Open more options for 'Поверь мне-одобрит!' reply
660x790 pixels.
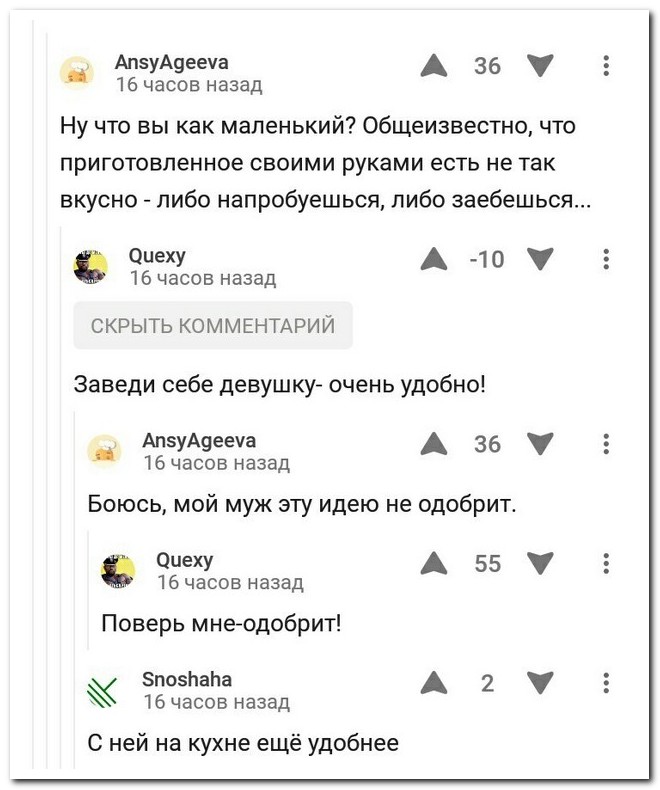[x=607, y=565]
